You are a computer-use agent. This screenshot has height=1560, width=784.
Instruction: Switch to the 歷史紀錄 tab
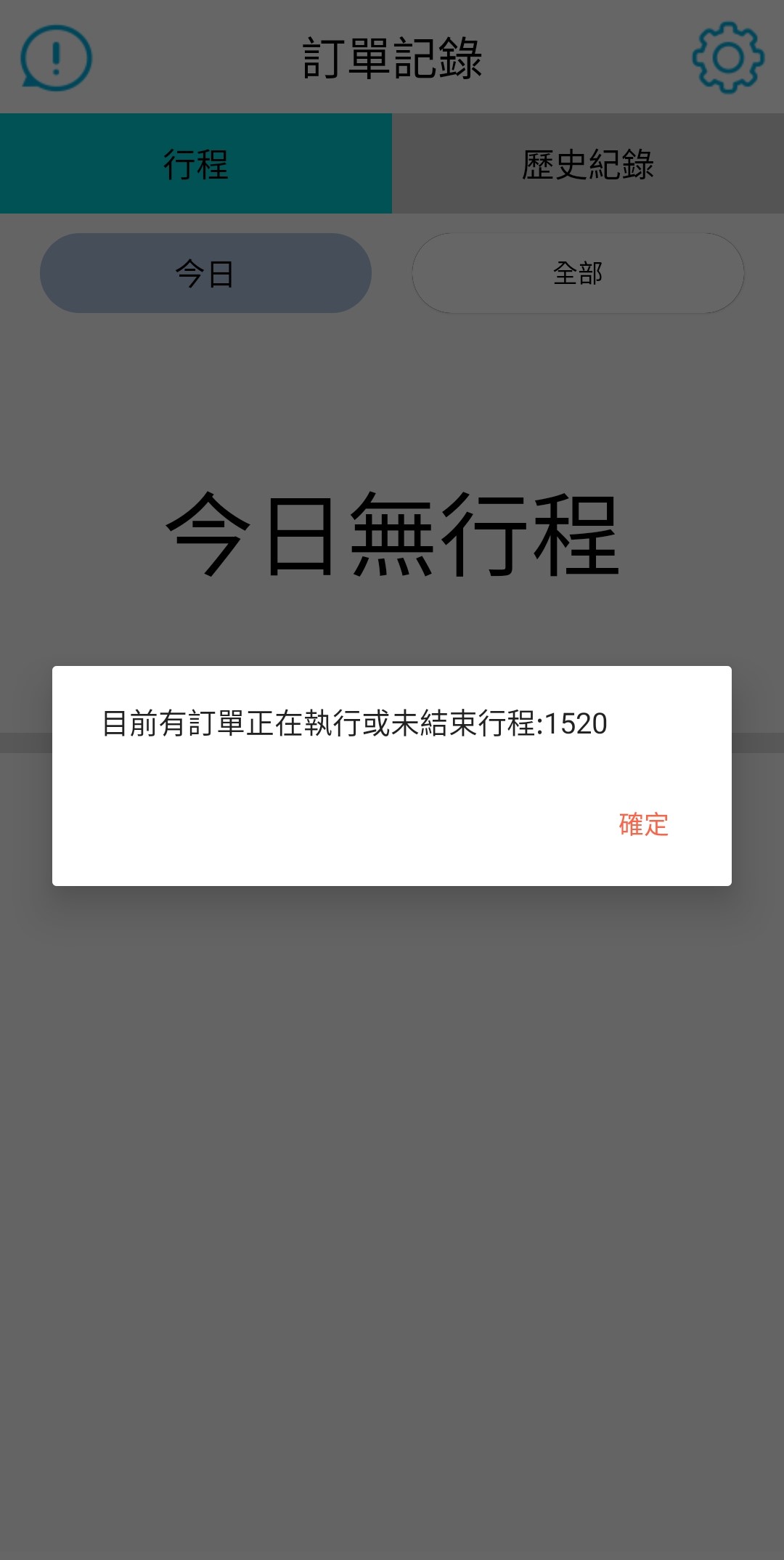[x=588, y=164]
